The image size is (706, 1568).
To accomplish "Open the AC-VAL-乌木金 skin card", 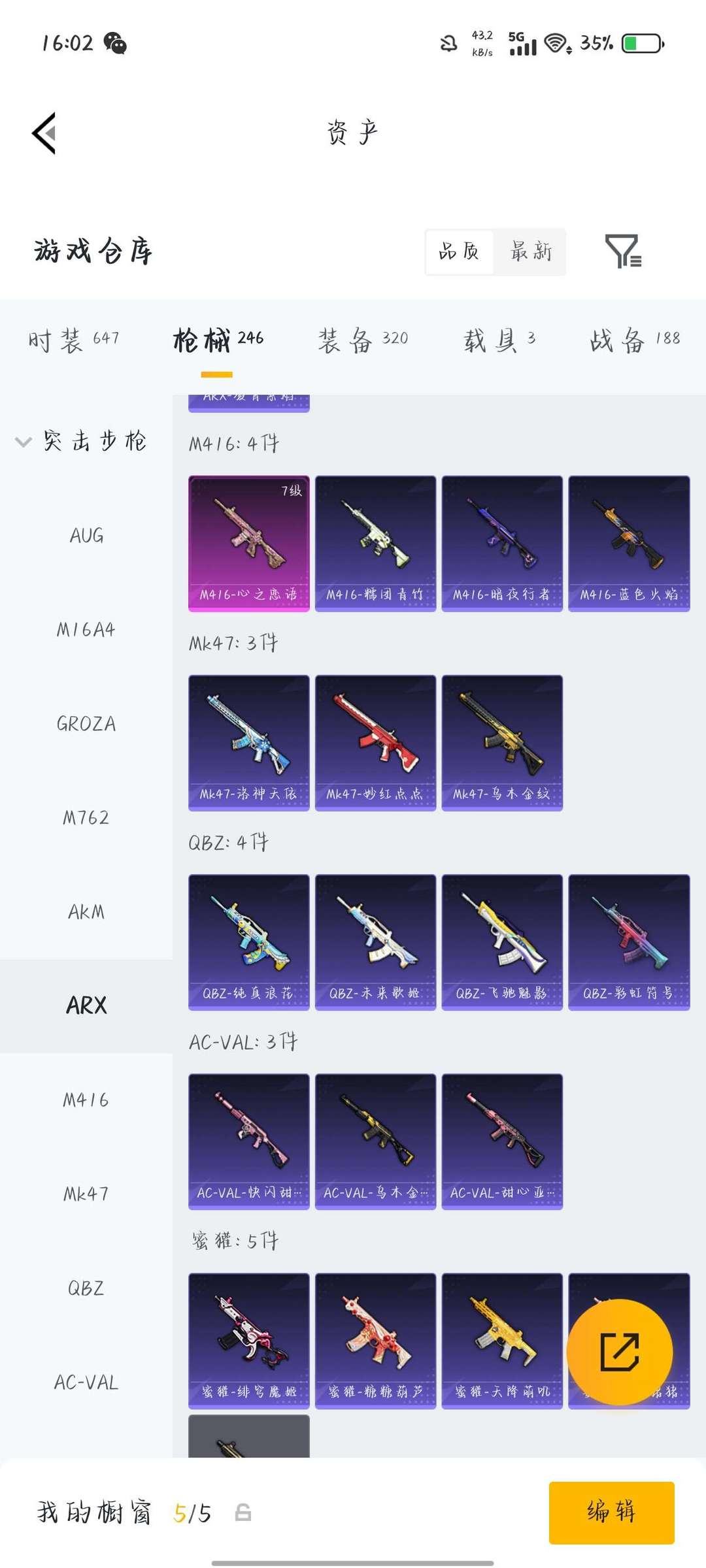I will 375,1141.
